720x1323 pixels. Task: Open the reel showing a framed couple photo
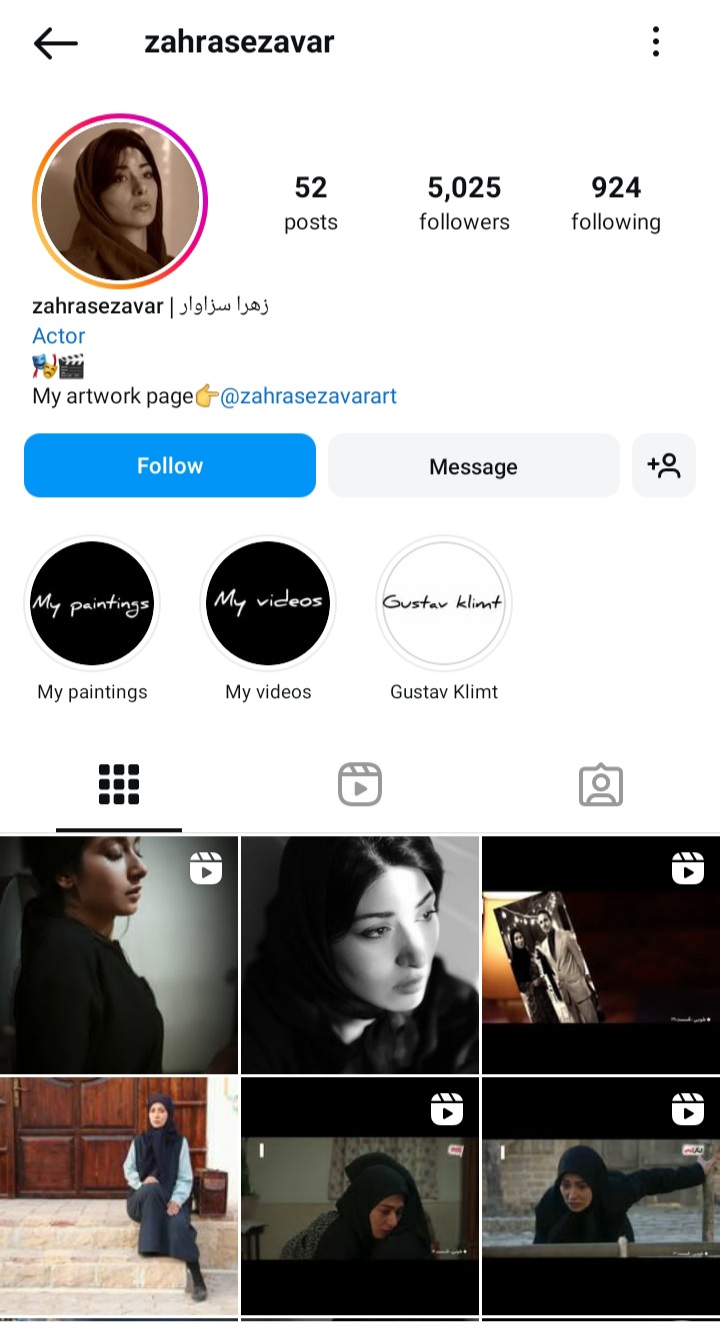(x=600, y=955)
